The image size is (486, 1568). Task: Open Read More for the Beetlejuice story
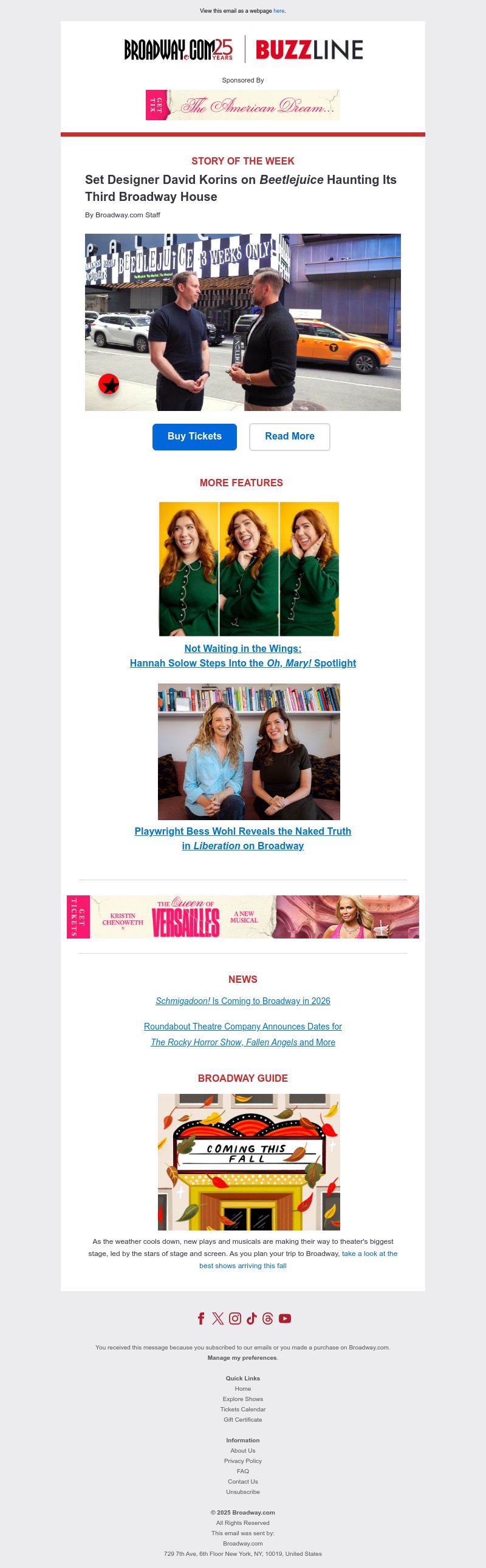(x=289, y=436)
